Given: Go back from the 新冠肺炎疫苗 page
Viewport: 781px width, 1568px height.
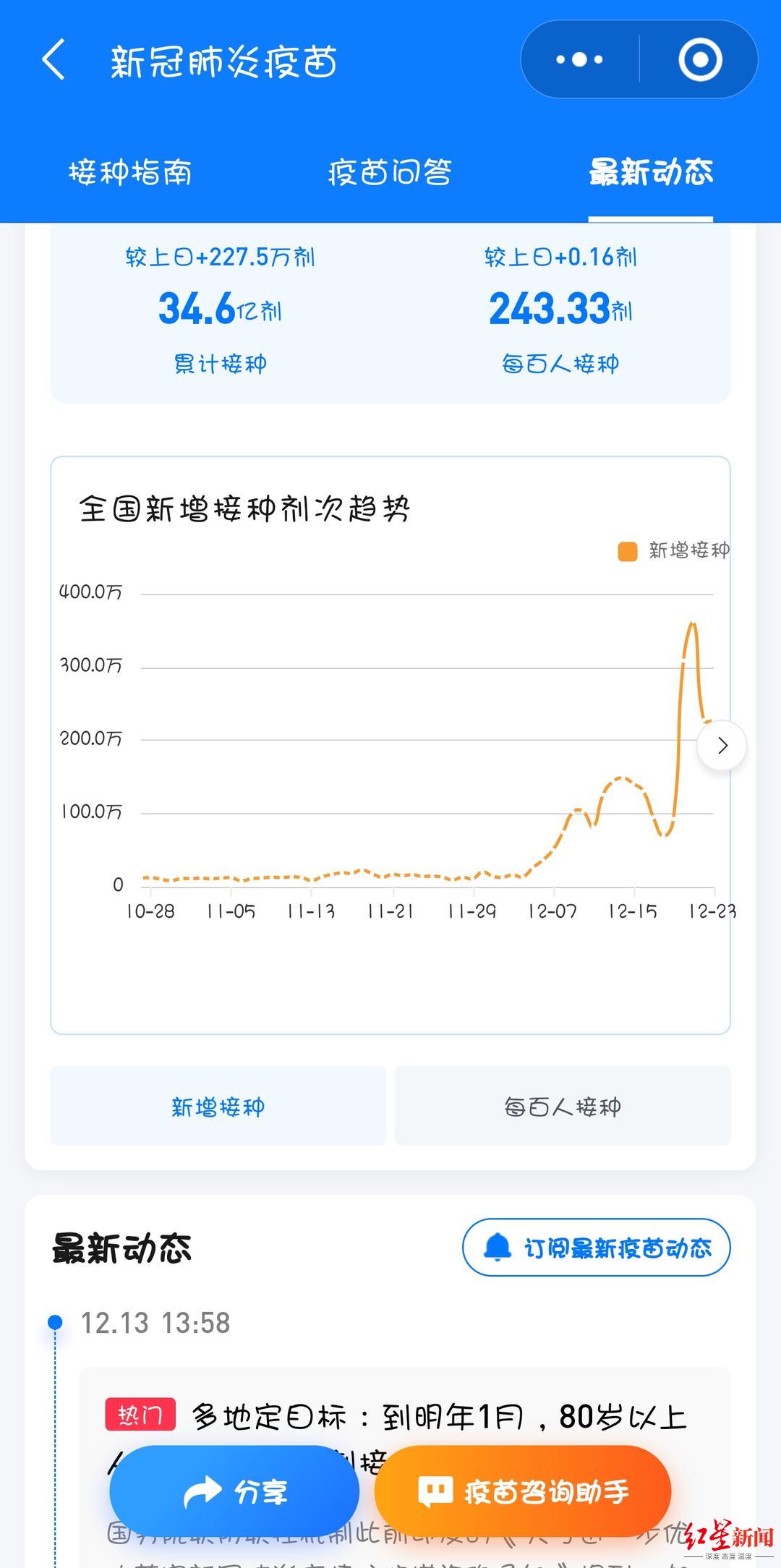Looking at the screenshot, I should 54,60.
